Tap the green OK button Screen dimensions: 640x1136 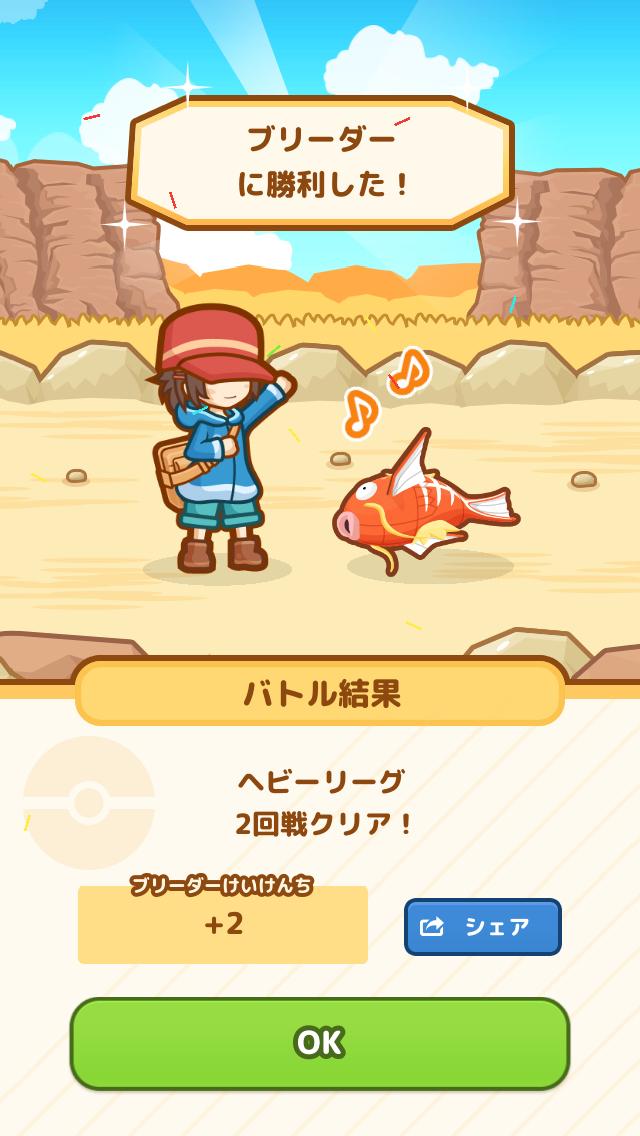coord(319,1043)
